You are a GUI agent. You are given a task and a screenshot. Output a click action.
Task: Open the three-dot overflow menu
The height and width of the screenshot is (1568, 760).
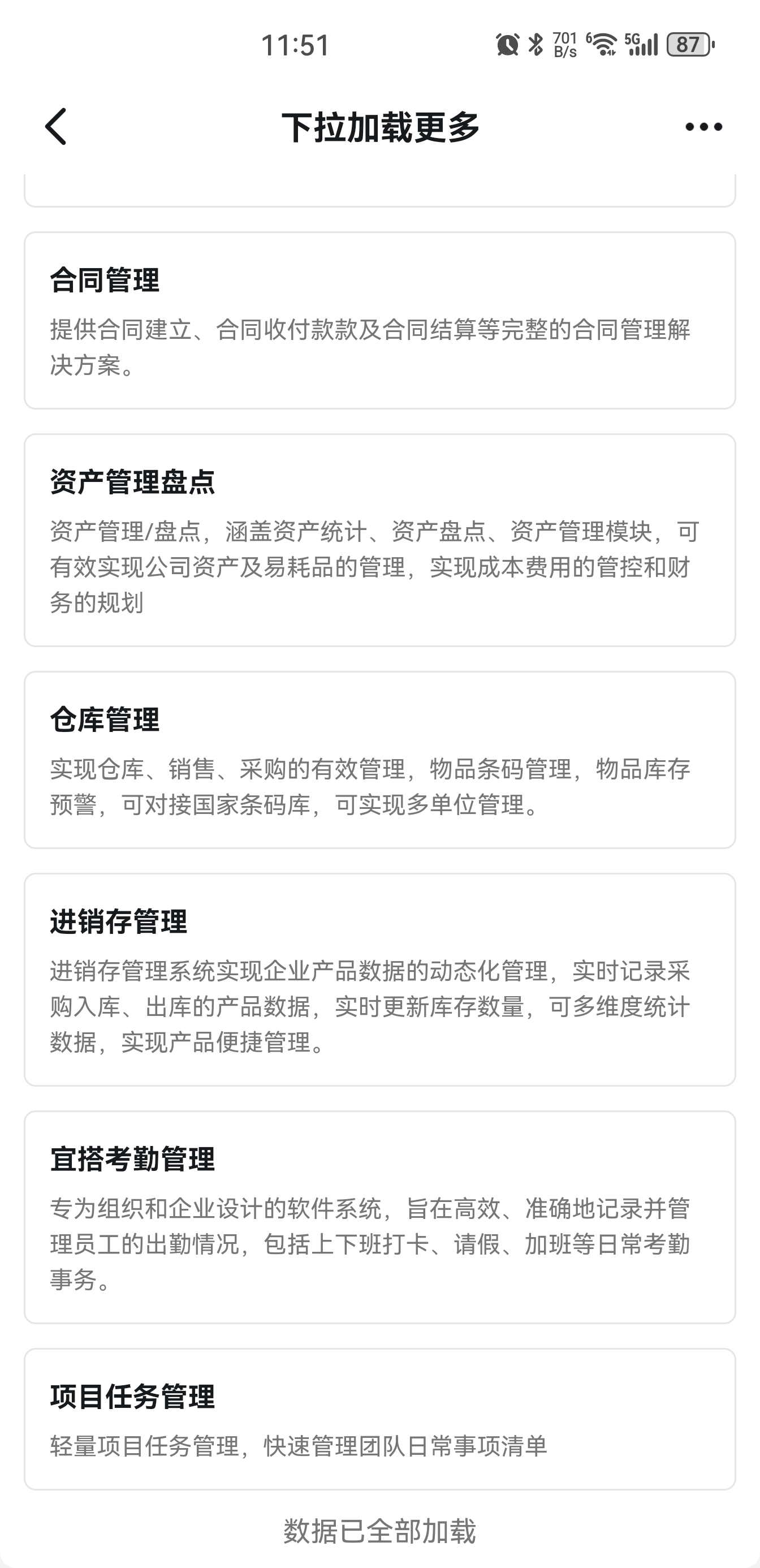[x=703, y=127]
